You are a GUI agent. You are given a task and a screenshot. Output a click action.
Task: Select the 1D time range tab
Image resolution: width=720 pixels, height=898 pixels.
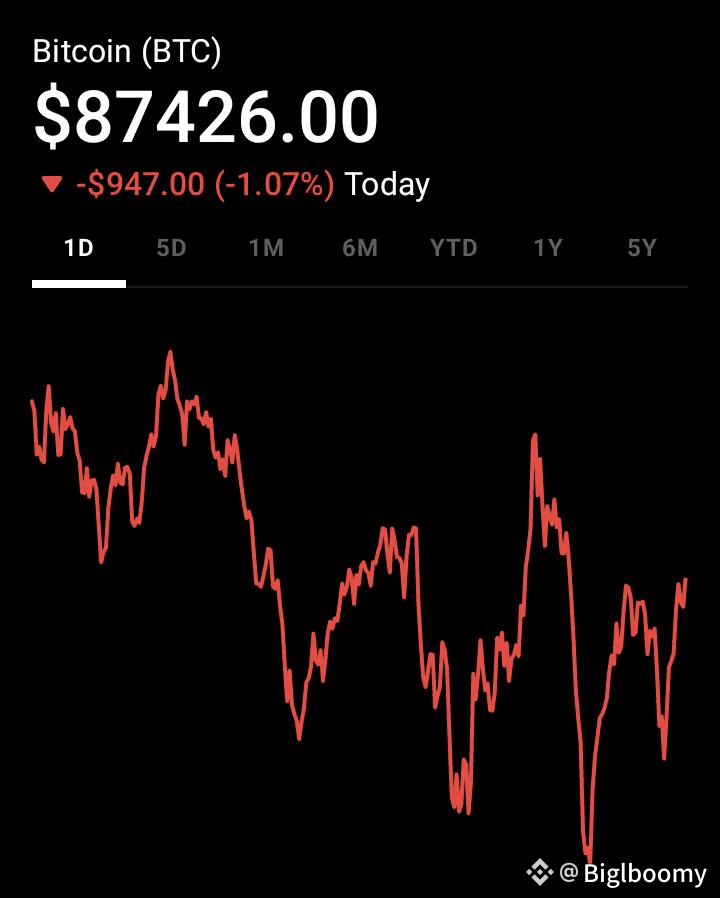click(x=79, y=248)
